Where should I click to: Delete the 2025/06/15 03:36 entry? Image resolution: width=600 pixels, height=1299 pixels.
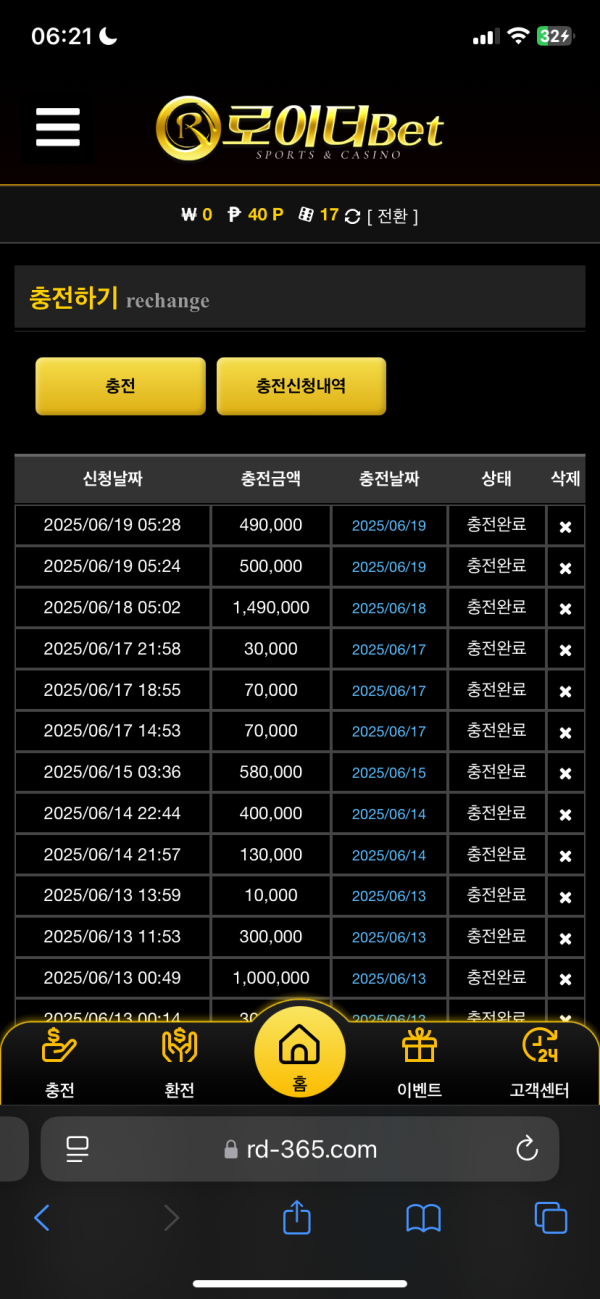tap(565, 773)
